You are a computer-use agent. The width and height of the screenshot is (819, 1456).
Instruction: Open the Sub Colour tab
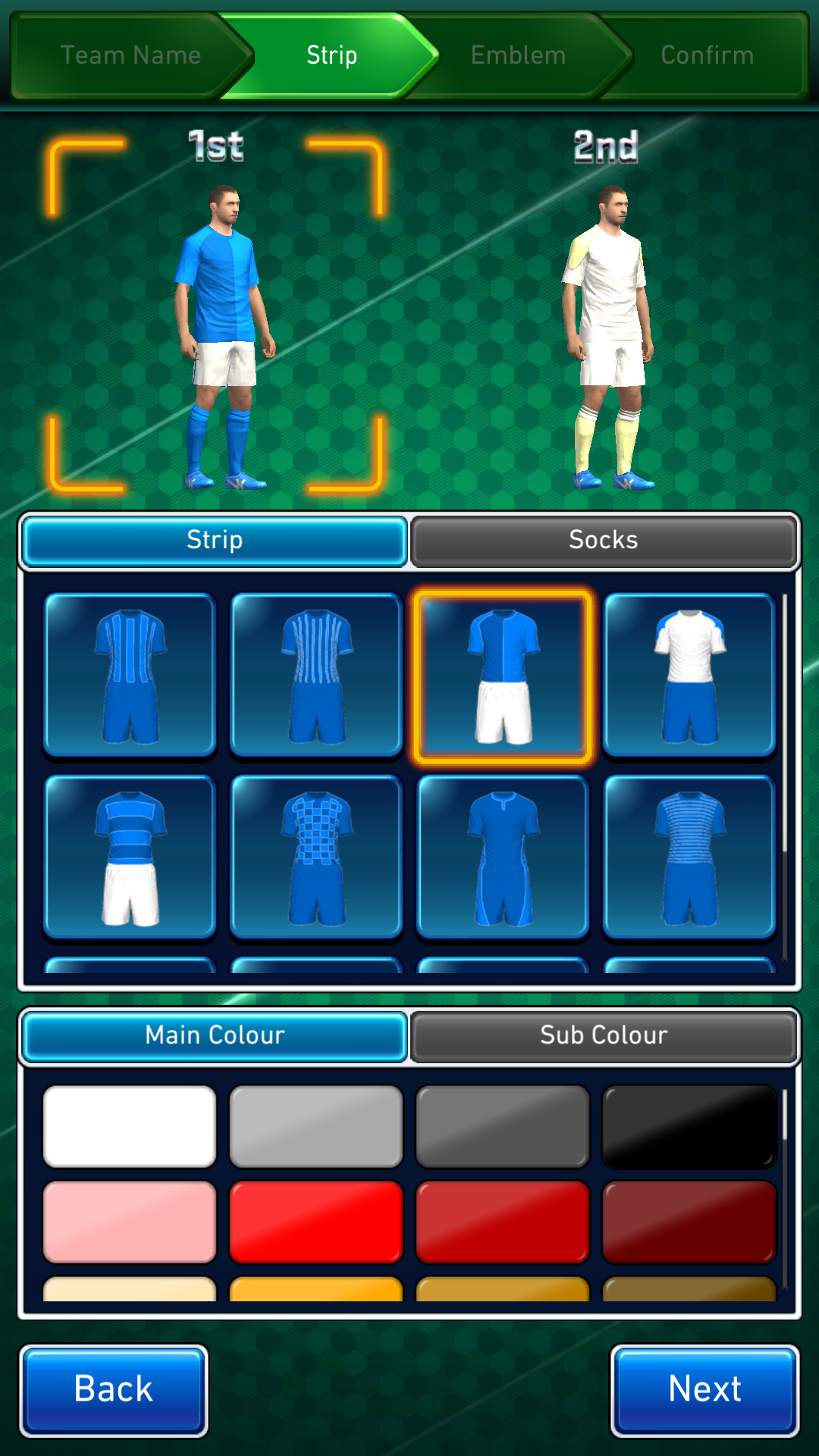tap(604, 1035)
